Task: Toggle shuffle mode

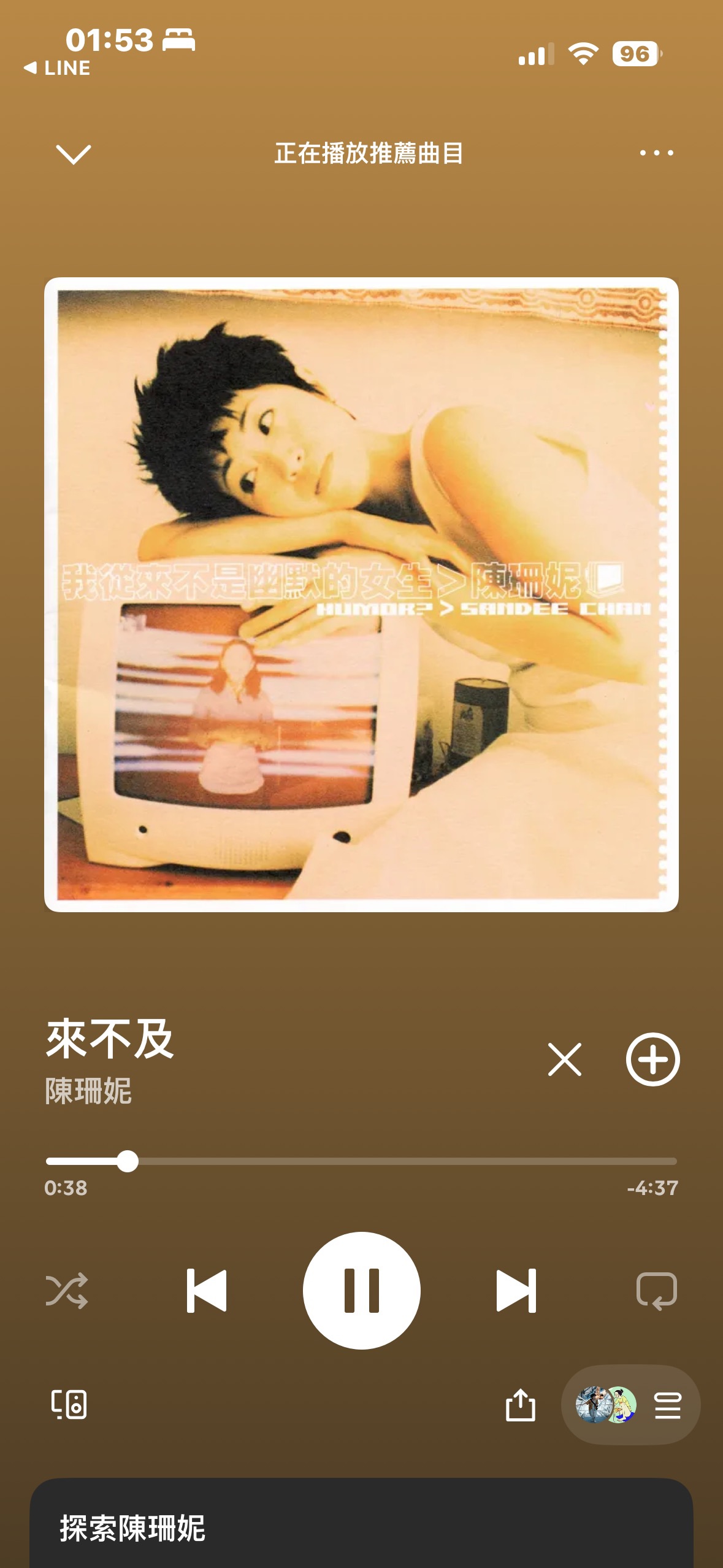Action: pos(67,1291)
